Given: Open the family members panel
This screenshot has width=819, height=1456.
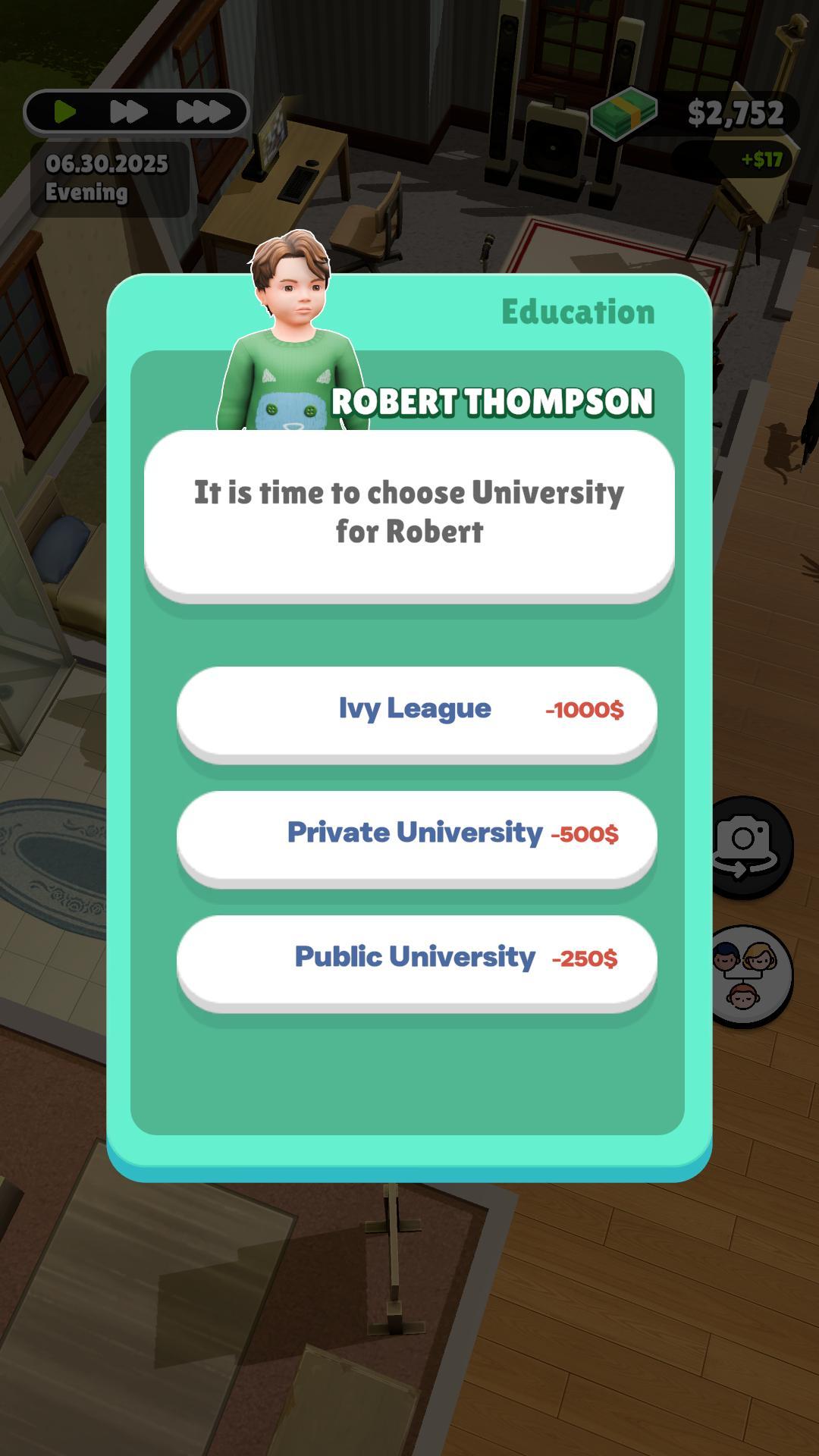Looking at the screenshot, I should [x=746, y=975].
